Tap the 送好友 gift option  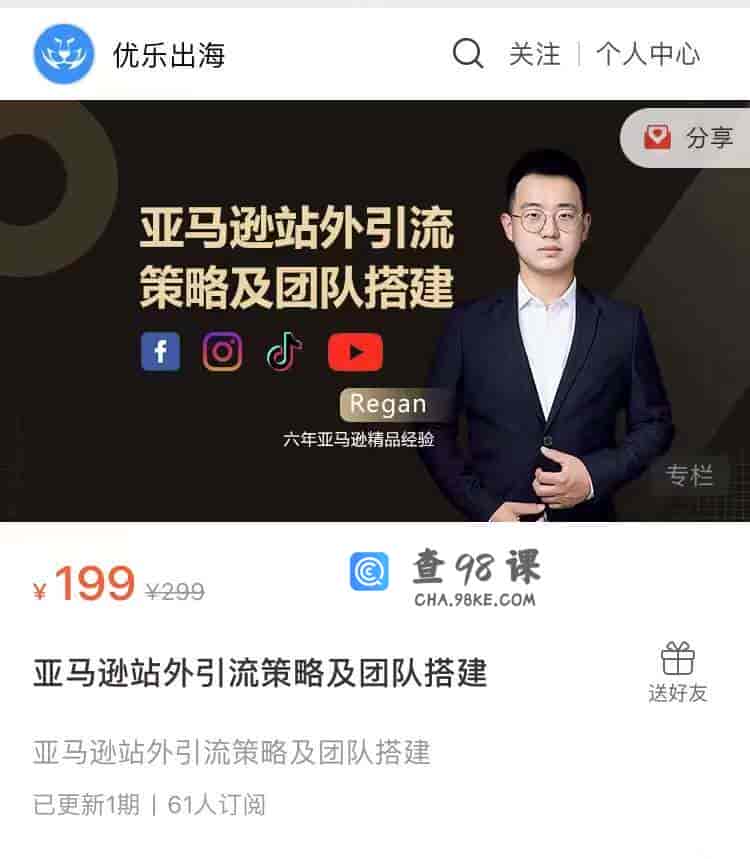679,692
